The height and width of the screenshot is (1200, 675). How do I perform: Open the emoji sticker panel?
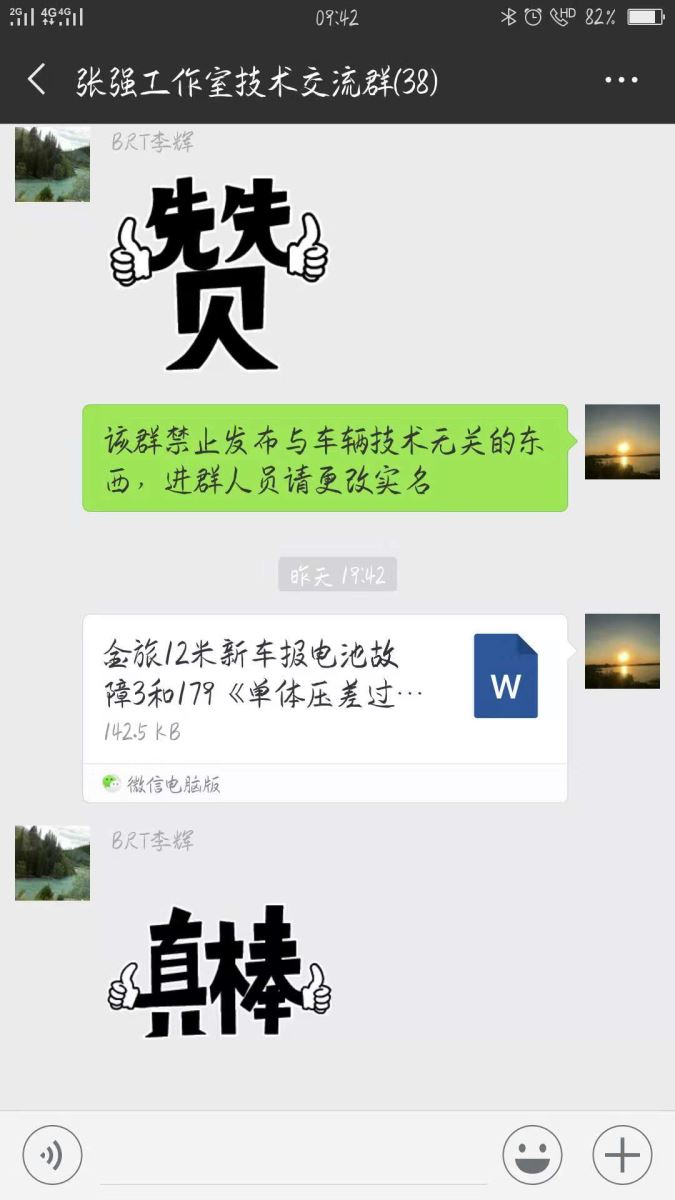click(x=532, y=1156)
